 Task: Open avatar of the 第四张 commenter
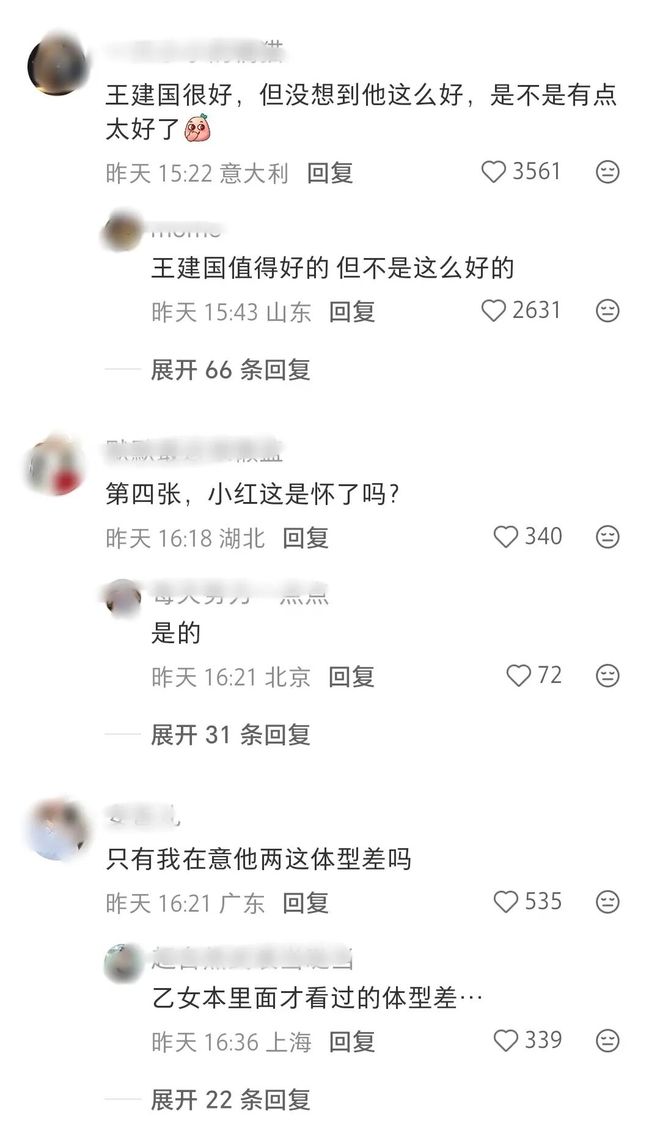pos(55,464)
